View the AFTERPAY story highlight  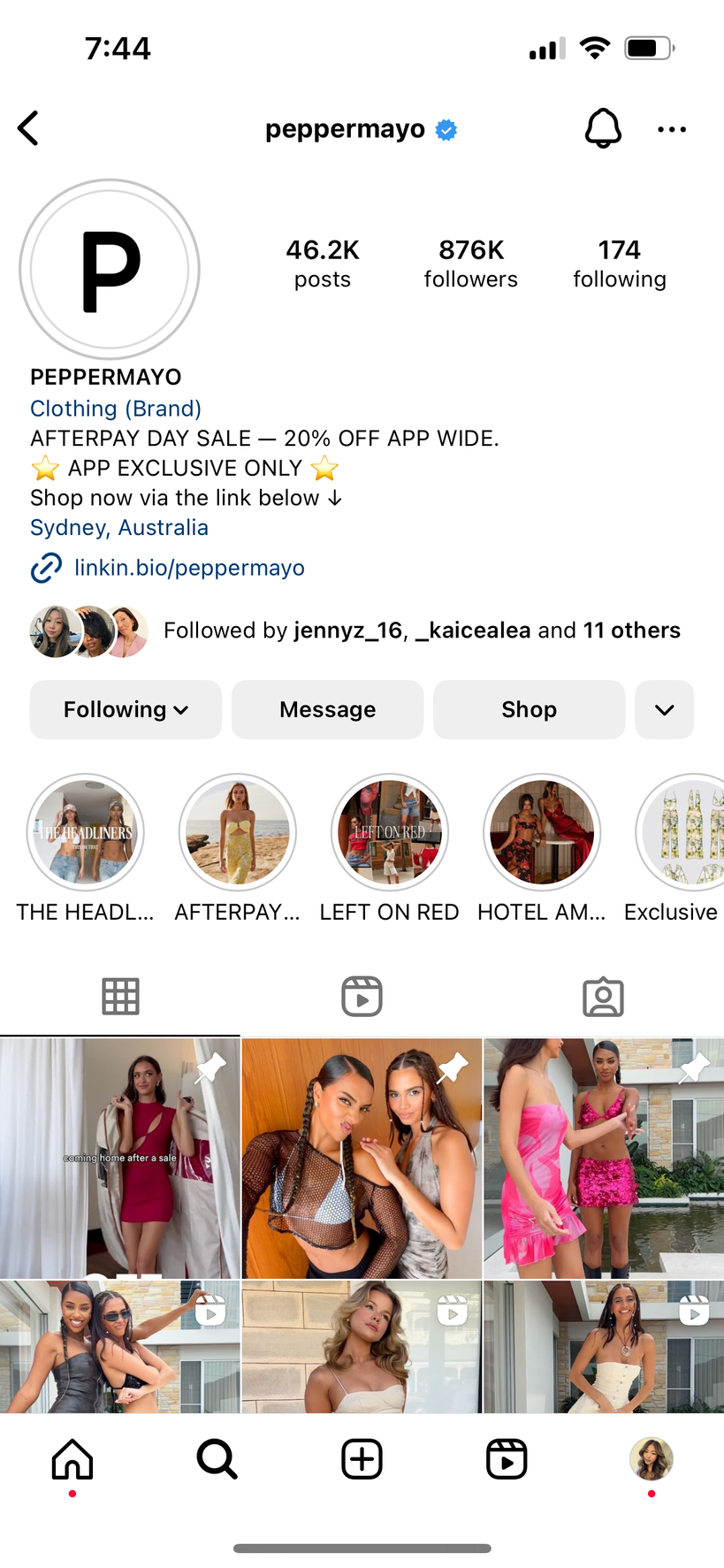click(237, 832)
